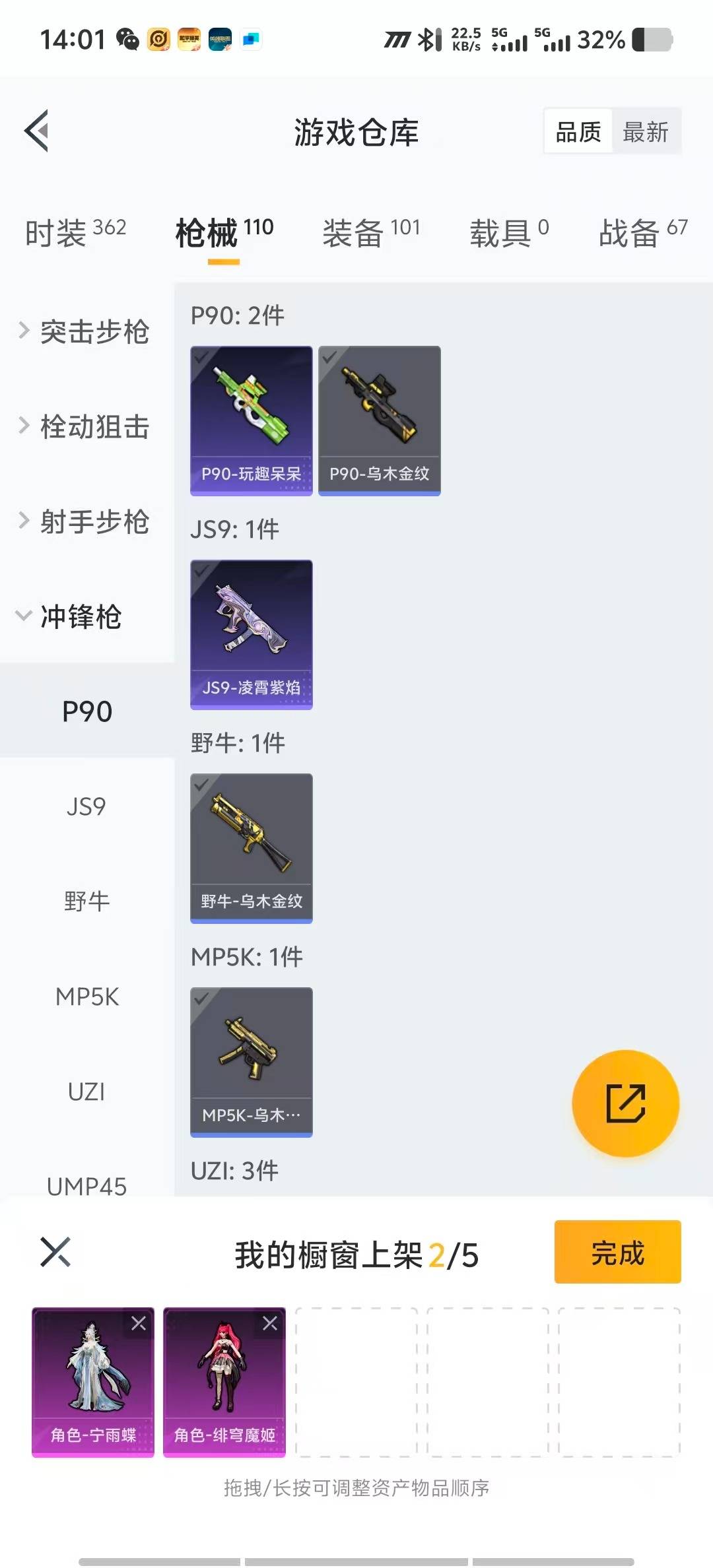
Task: Jump to the JS9 subcategory
Action: [x=86, y=806]
